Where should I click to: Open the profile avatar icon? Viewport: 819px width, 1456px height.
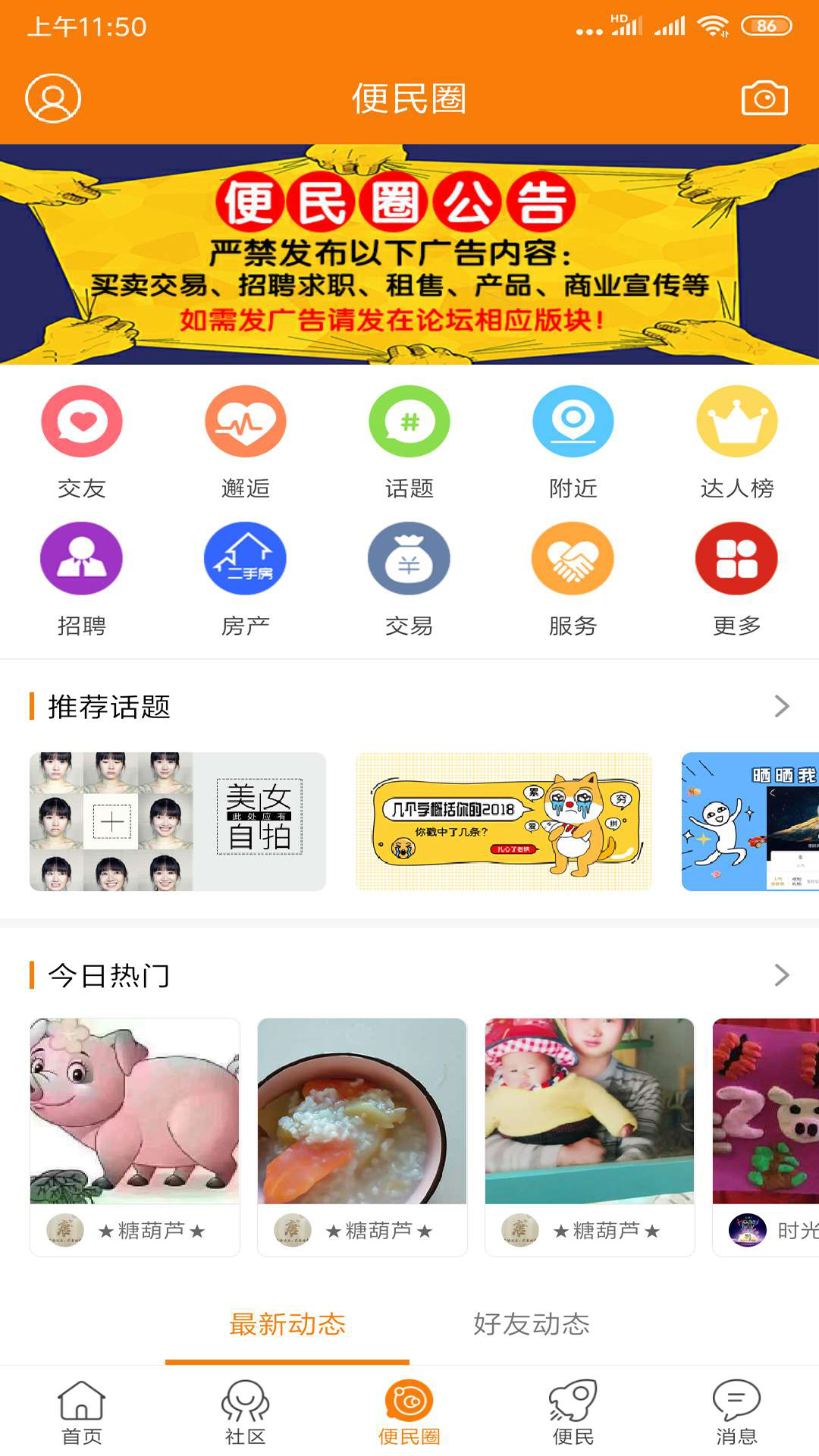(53, 99)
